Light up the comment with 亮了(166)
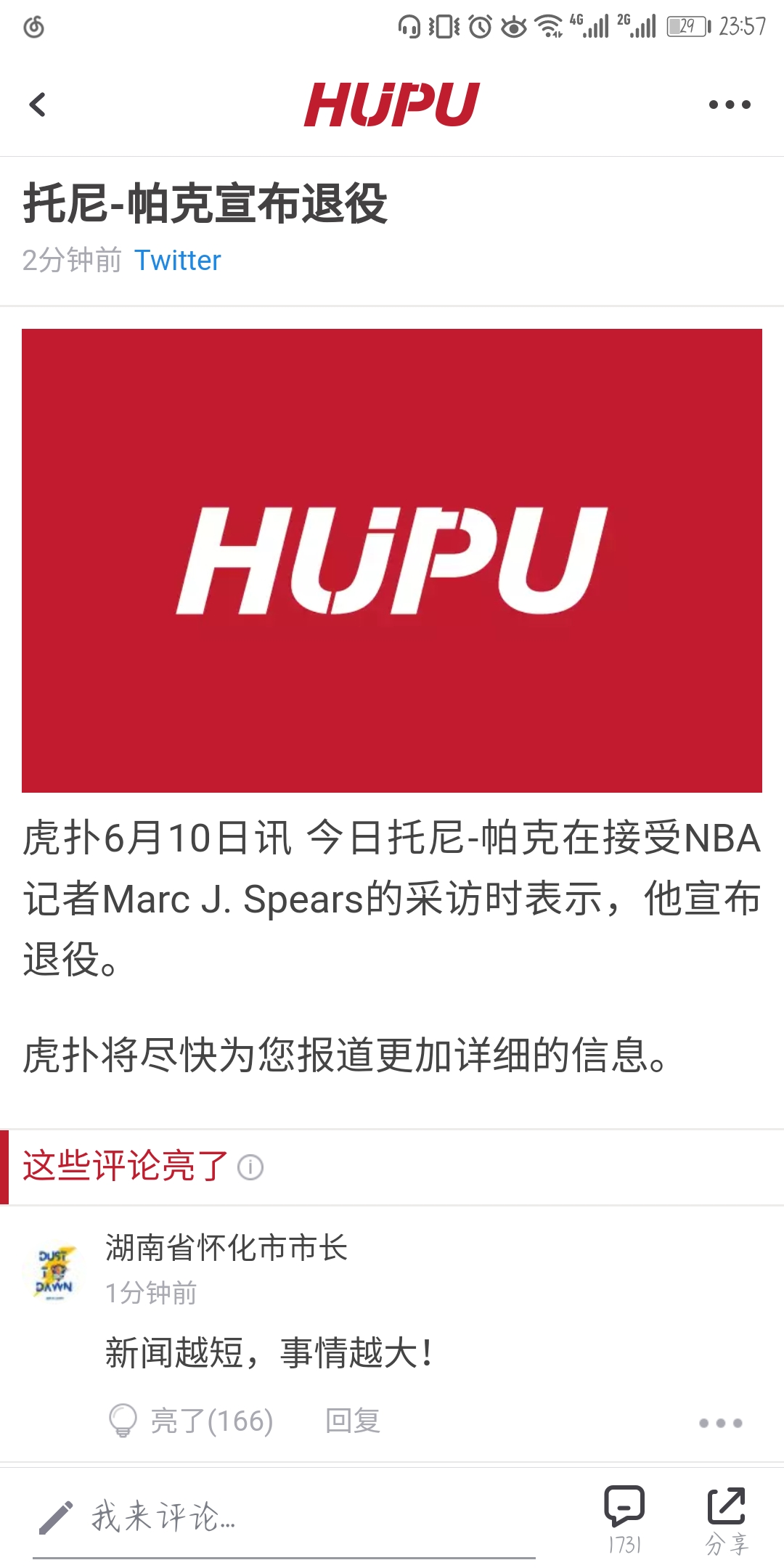The image size is (784, 1568). [x=190, y=1421]
